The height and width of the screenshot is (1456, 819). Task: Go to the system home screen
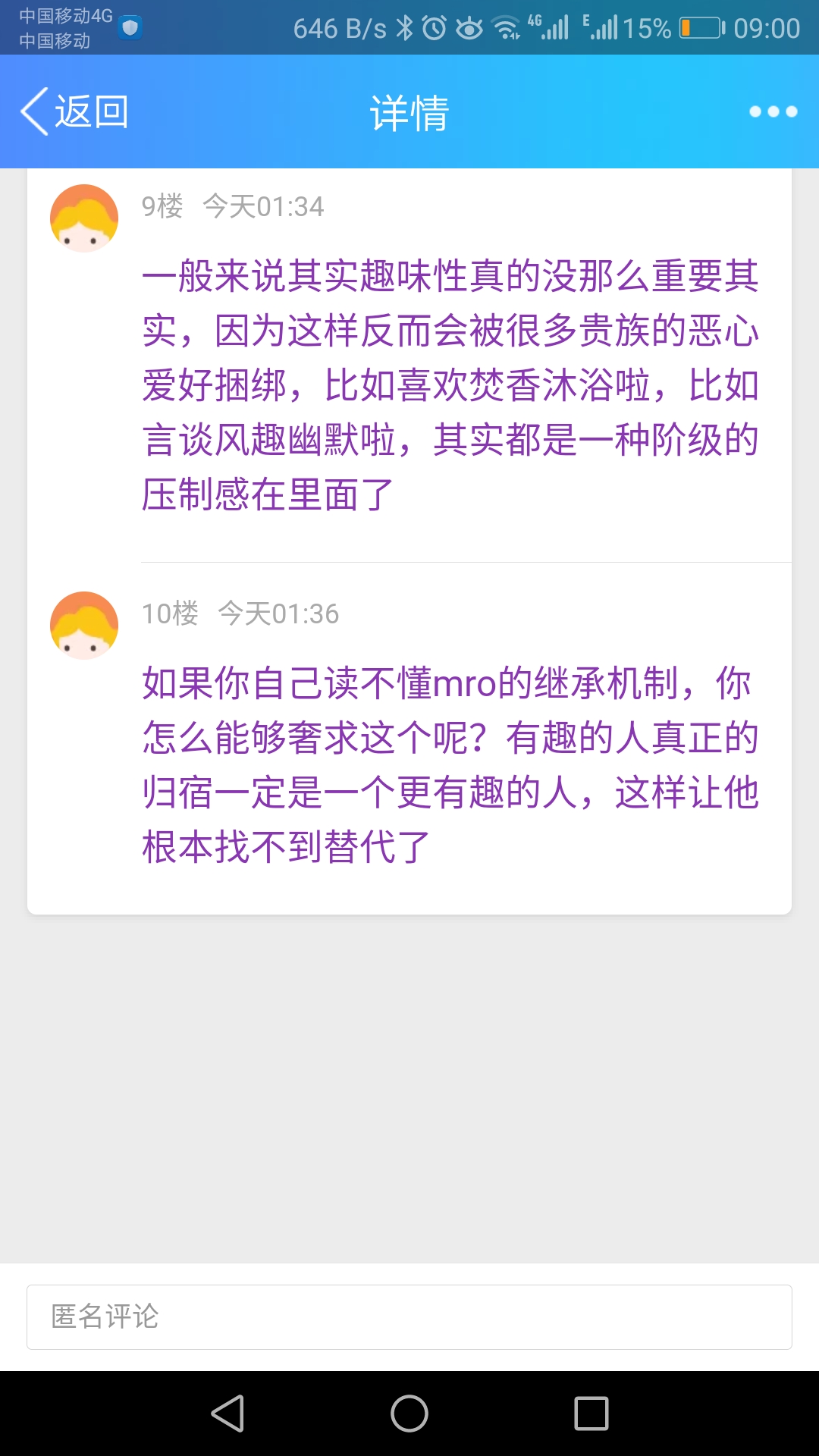409,1414
